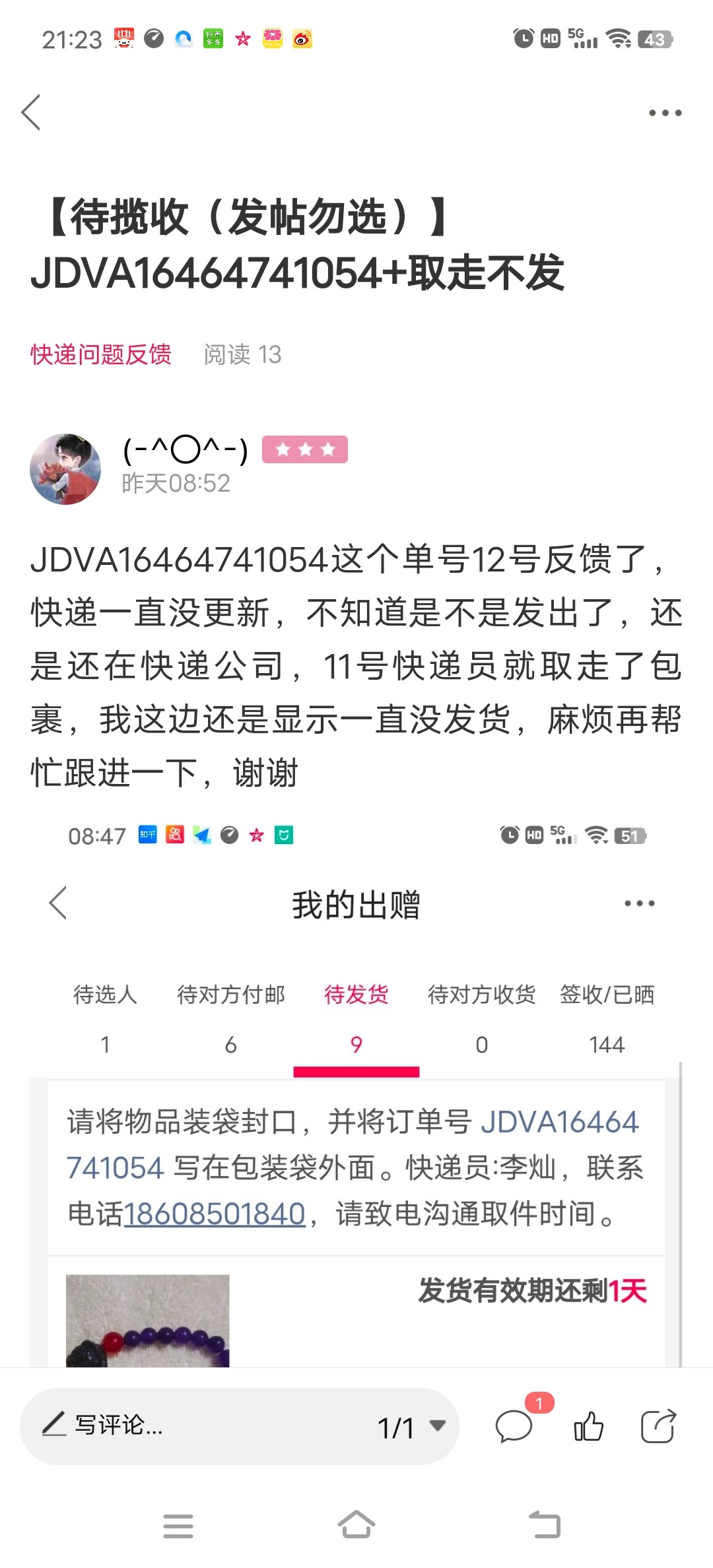This screenshot has width=713, height=1568.
Task: Open the poster's profile avatar
Action: 65,469
